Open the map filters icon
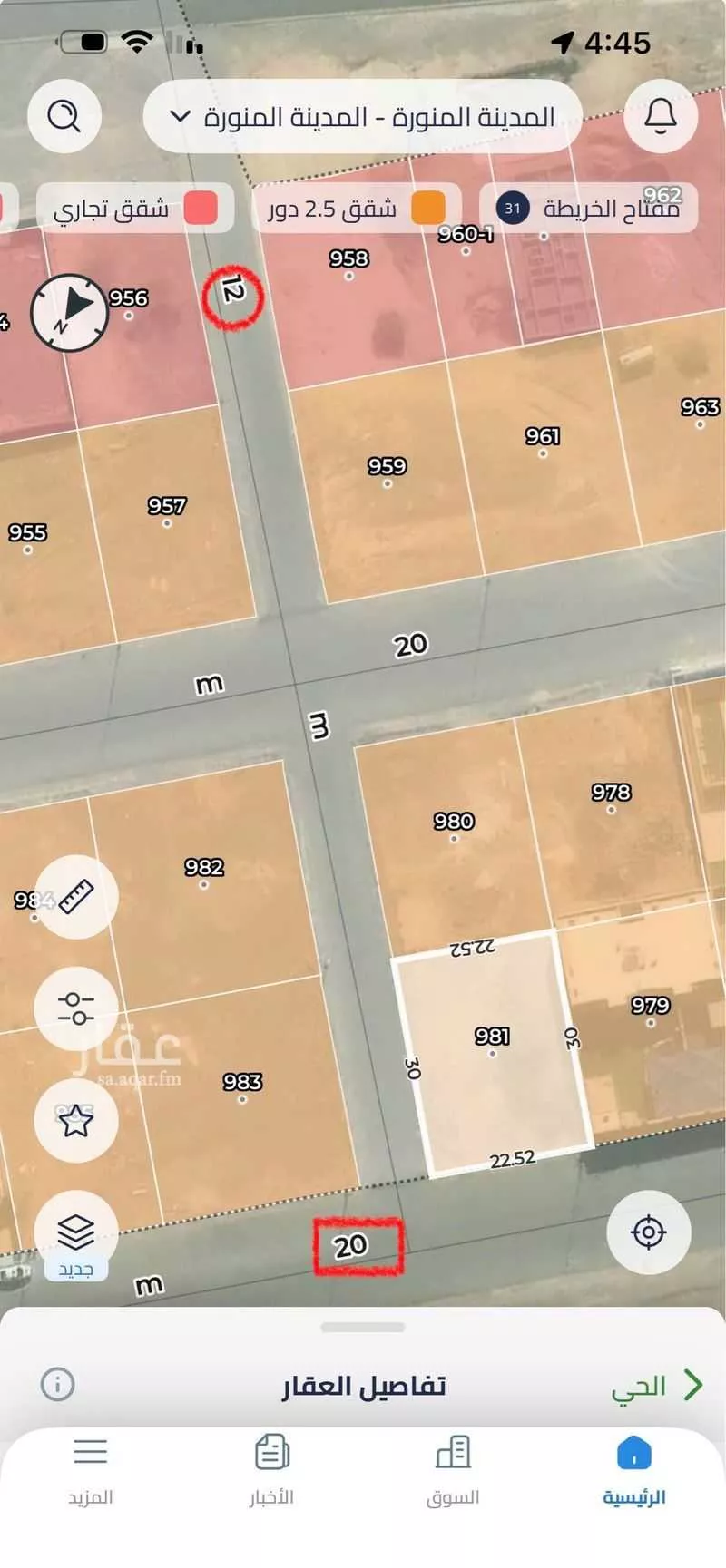This screenshot has height=1568, width=726. tap(75, 1007)
